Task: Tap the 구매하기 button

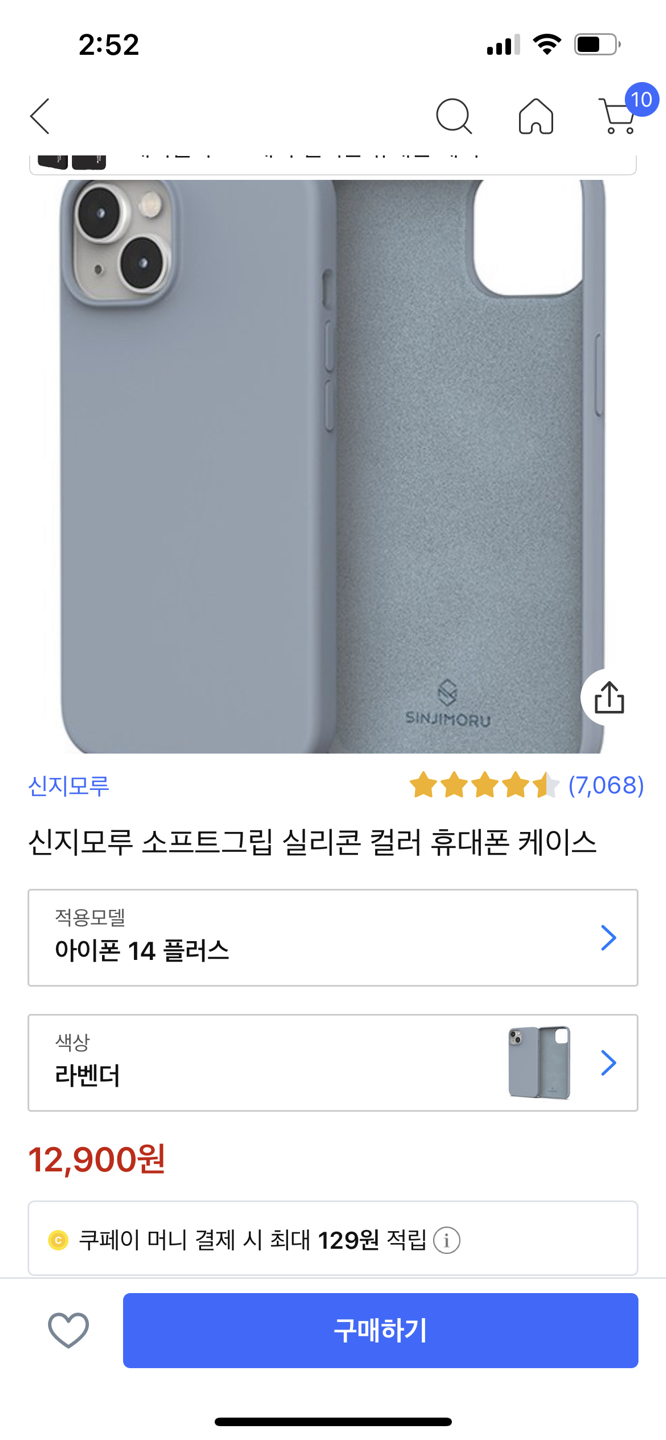Action: tap(380, 1330)
